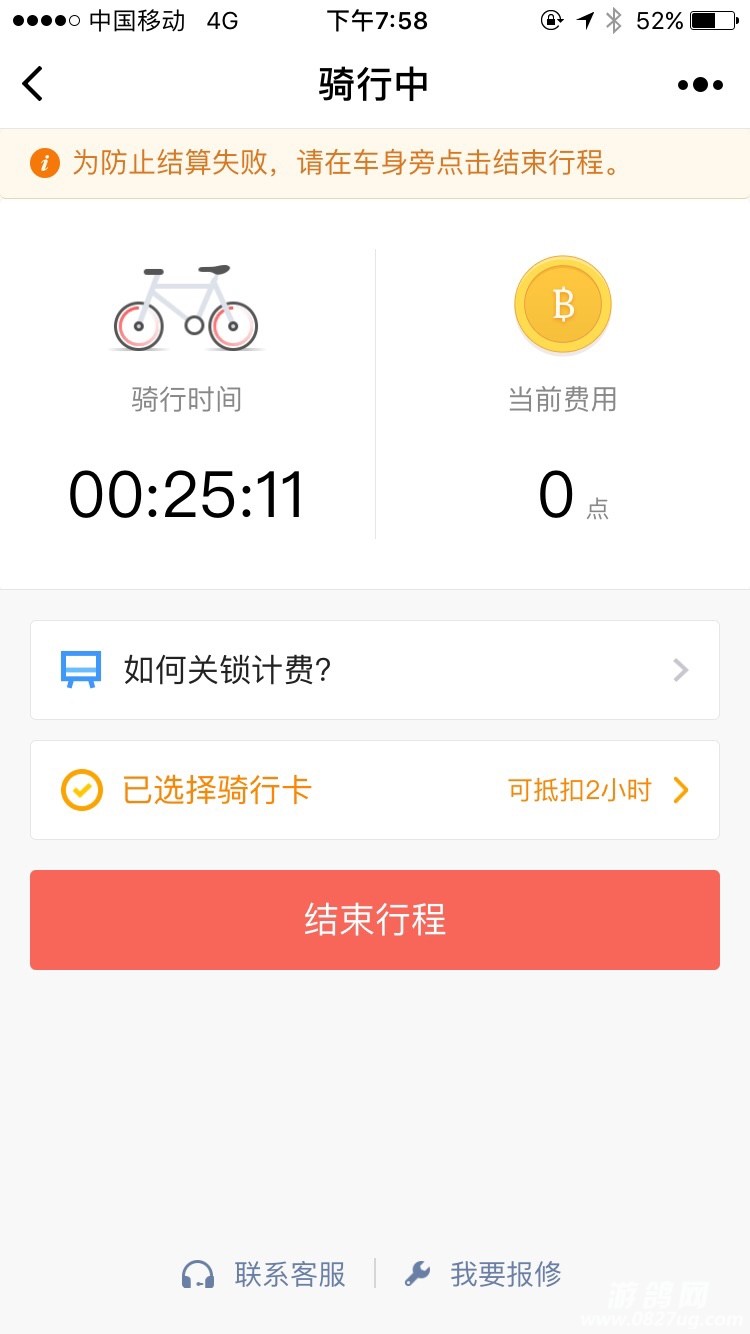Open the 如何关锁计费 help row
This screenshot has width=750, height=1334.
(x=375, y=670)
